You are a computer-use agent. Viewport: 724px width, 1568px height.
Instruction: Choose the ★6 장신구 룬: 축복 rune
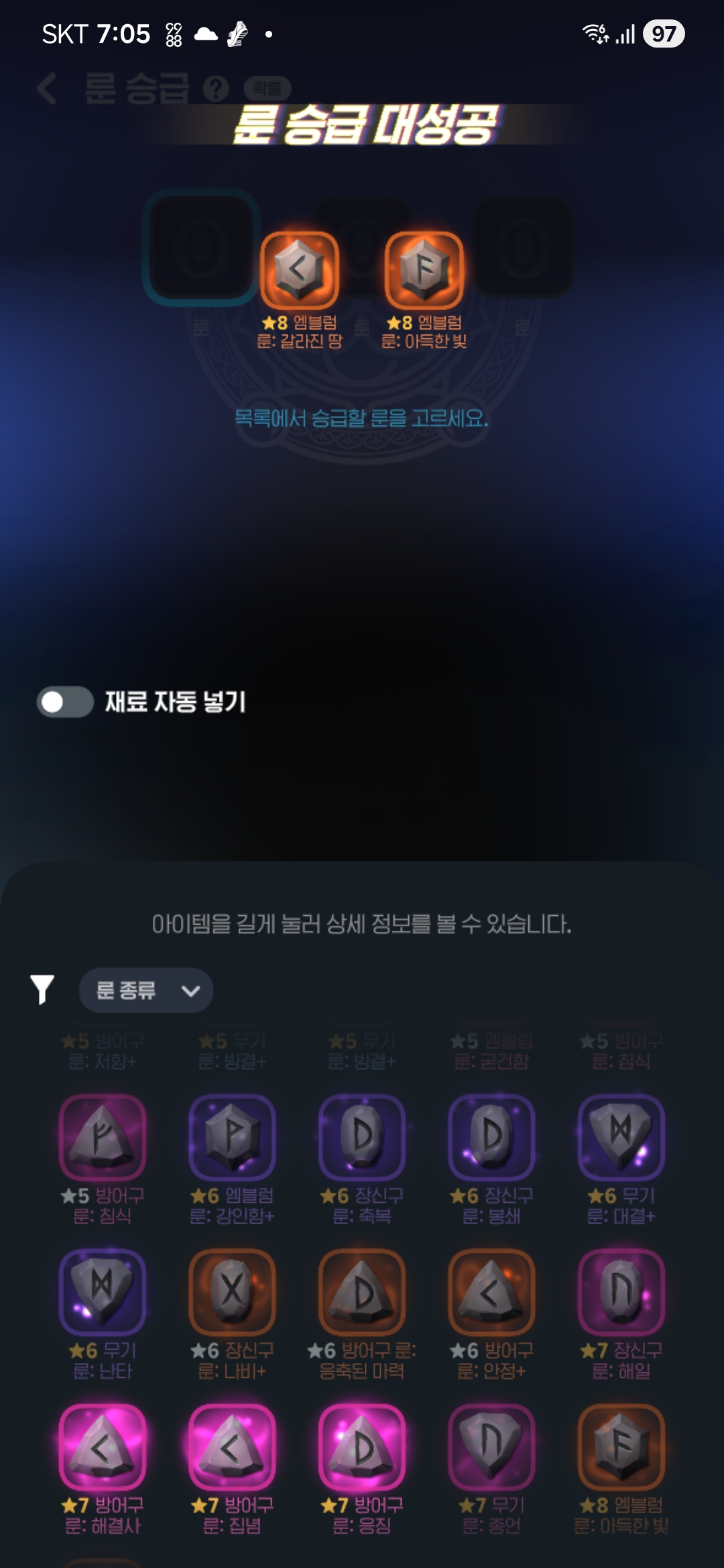[362, 1137]
